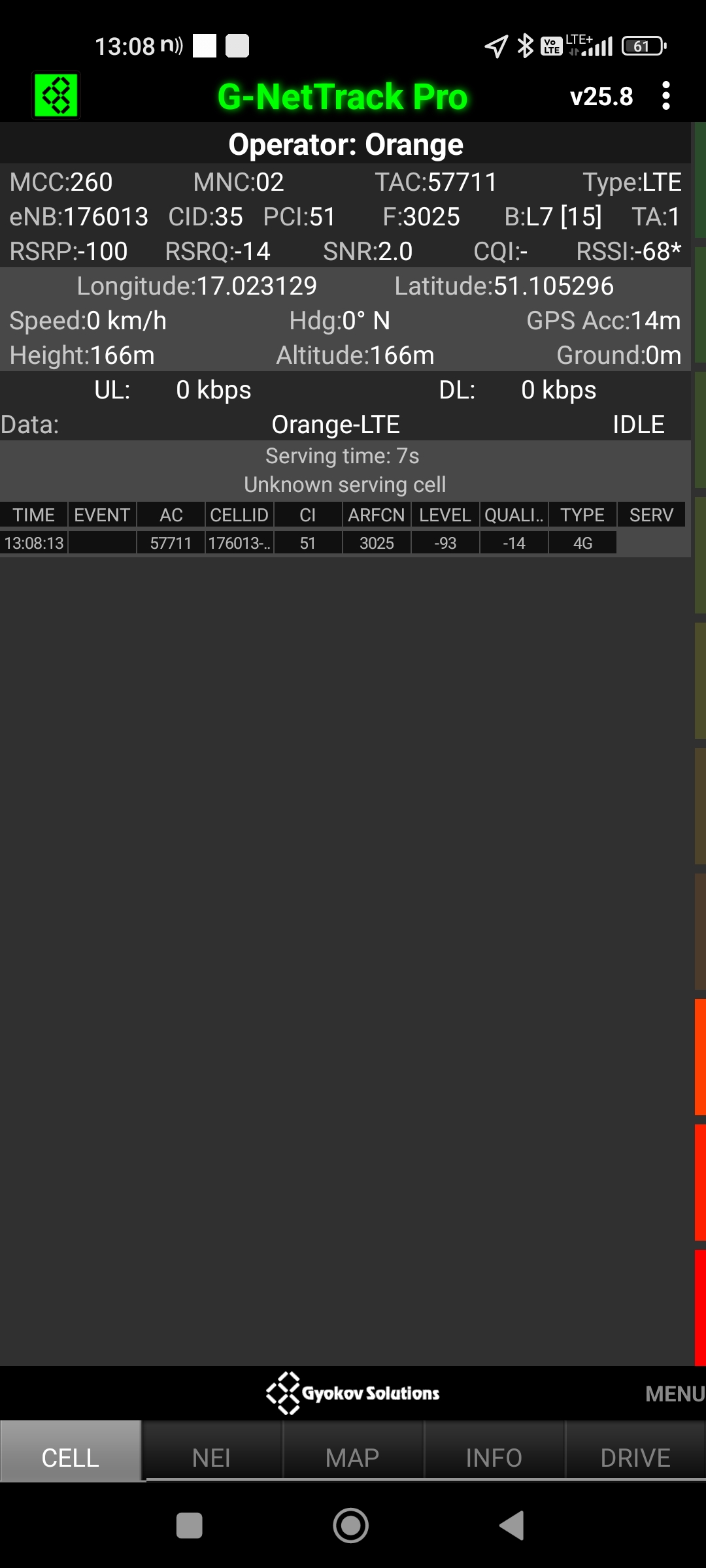The height and width of the screenshot is (1568, 706).
Task: Open the MAP tab
Action: [353, 1458]
